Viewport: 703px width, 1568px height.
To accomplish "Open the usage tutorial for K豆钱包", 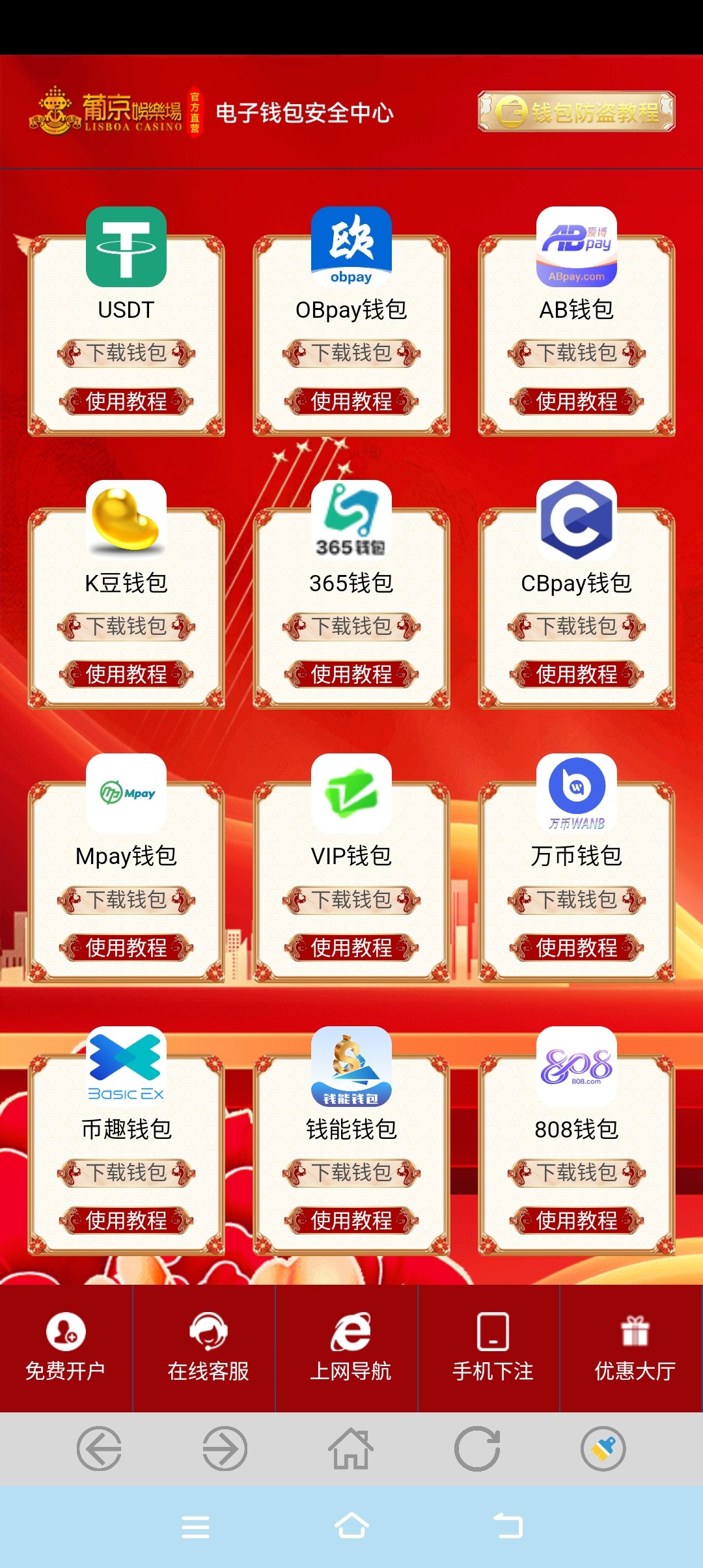I will tap(126, 674).
